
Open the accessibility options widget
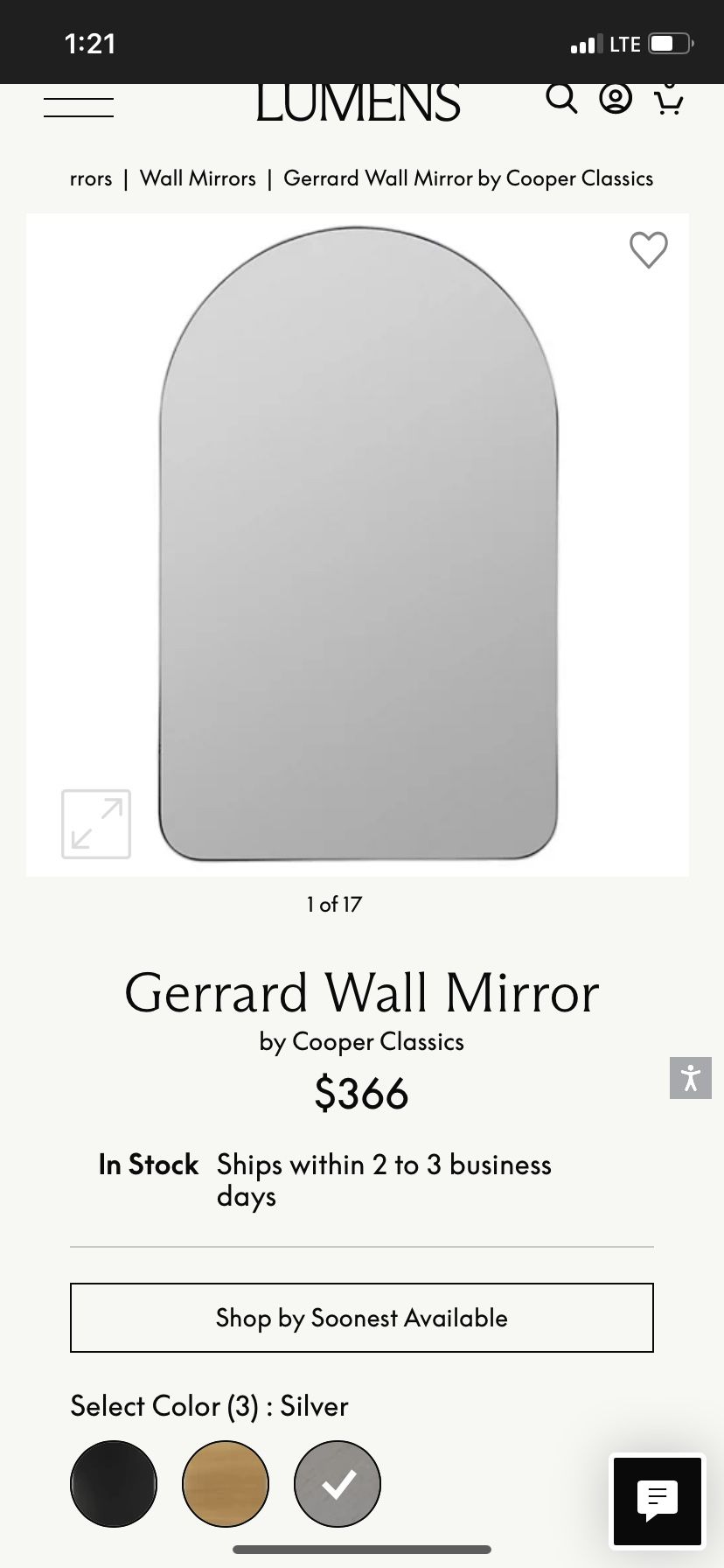(691, 1078)
